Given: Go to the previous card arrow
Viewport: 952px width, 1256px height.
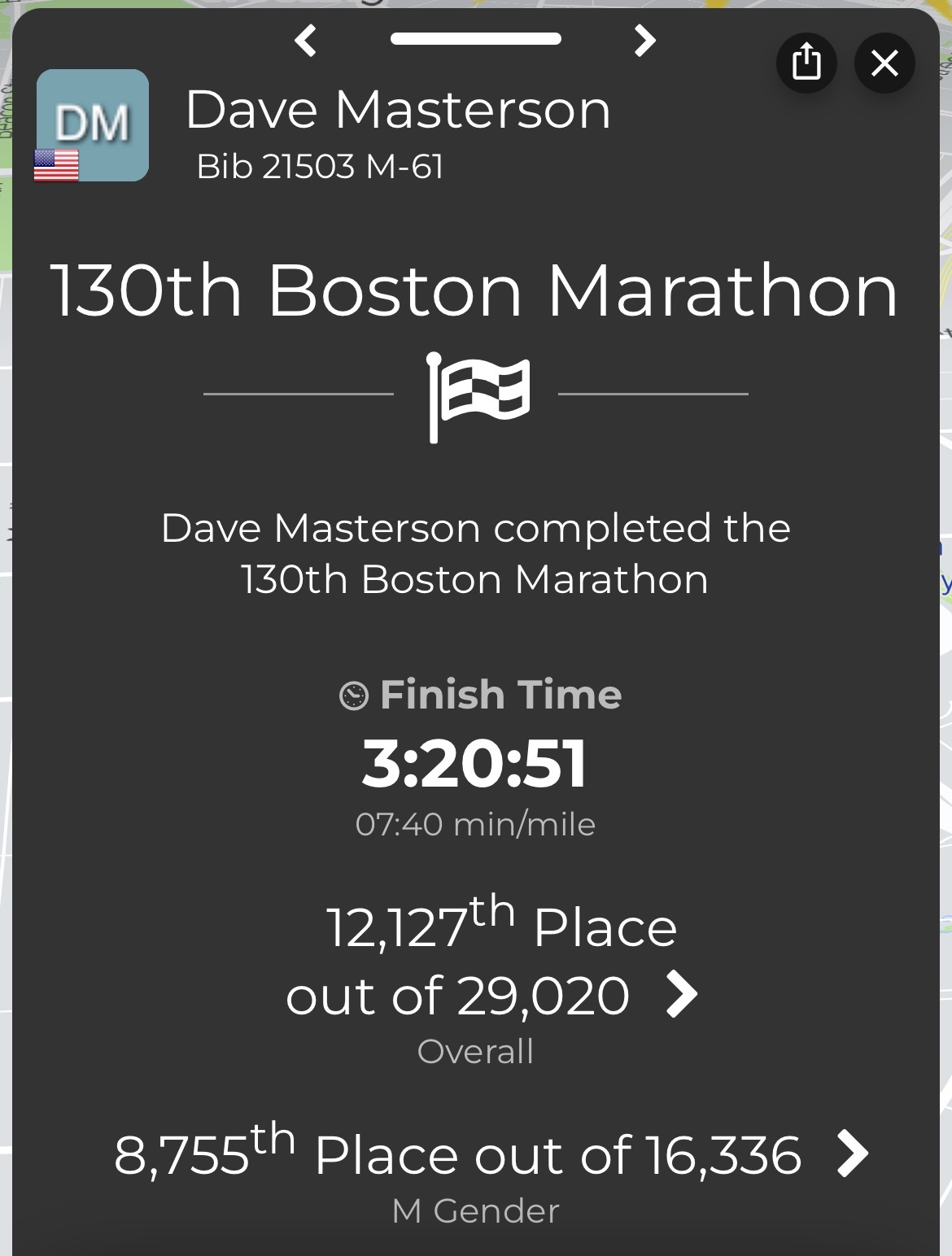Looking at the screenshot, I should click(306, 40).
